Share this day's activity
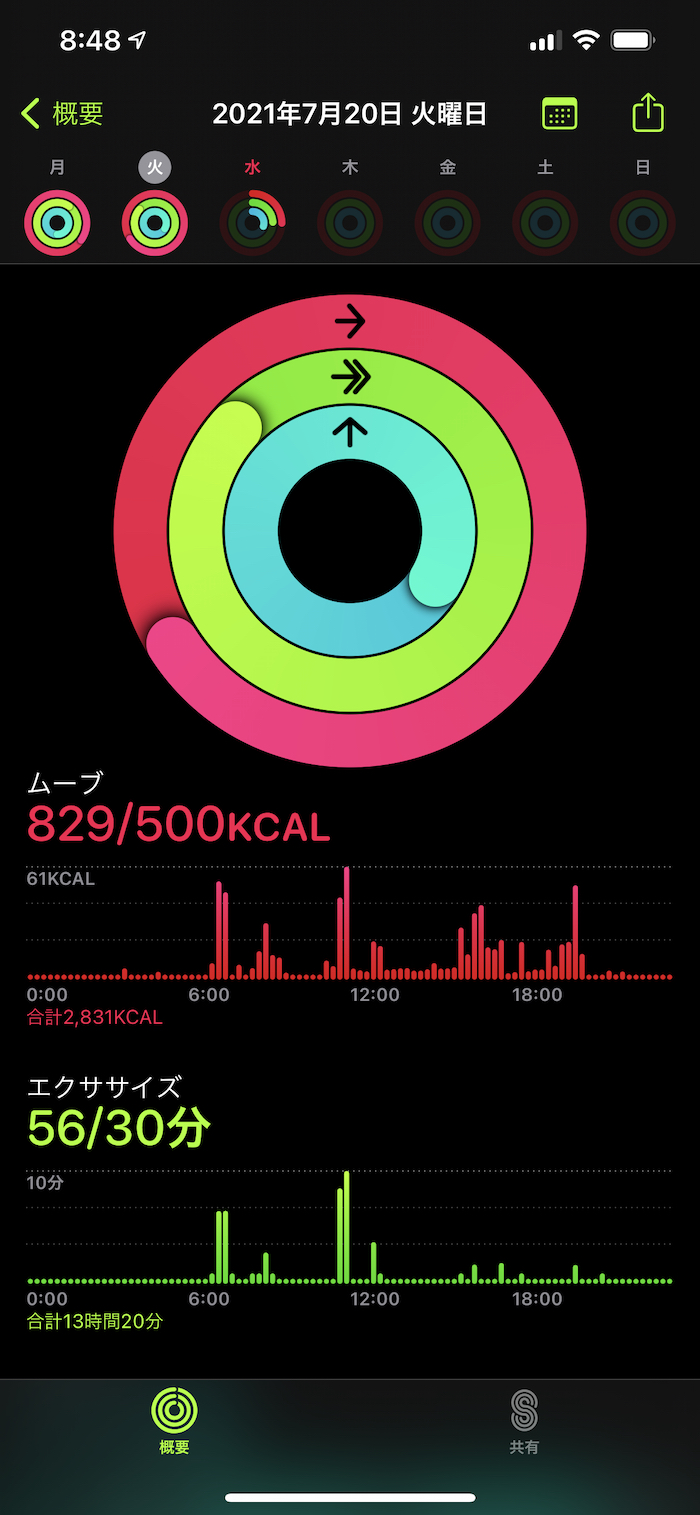The height and width of the screenshot is (1515, 700). tap(648, 112)
